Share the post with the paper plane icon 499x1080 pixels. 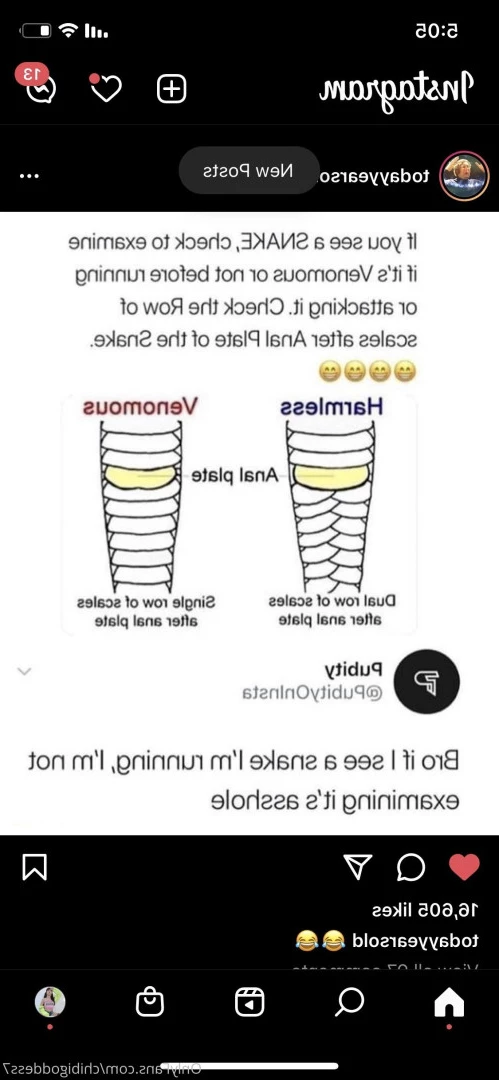pyautogui.click(x=358, y=867)
